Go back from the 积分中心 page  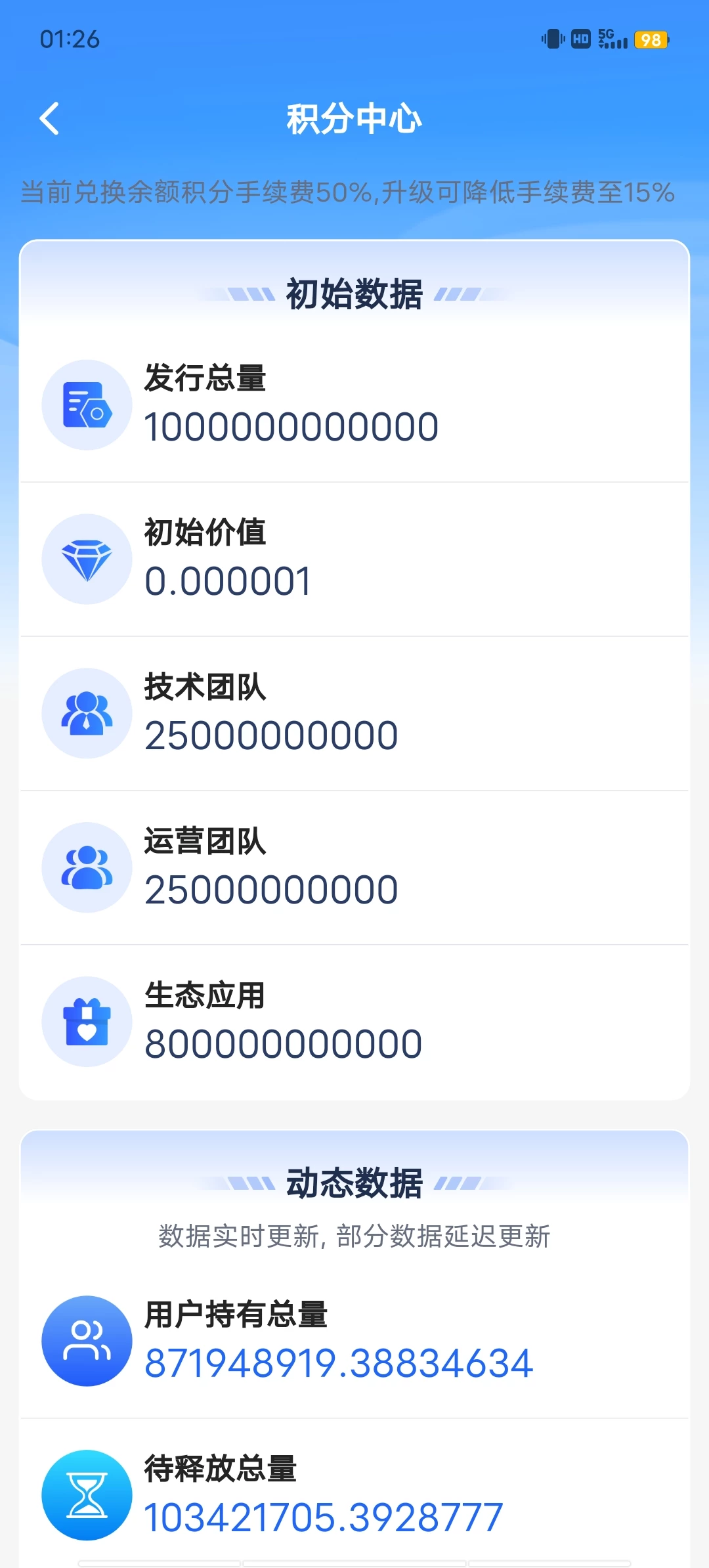coord(50,119)
